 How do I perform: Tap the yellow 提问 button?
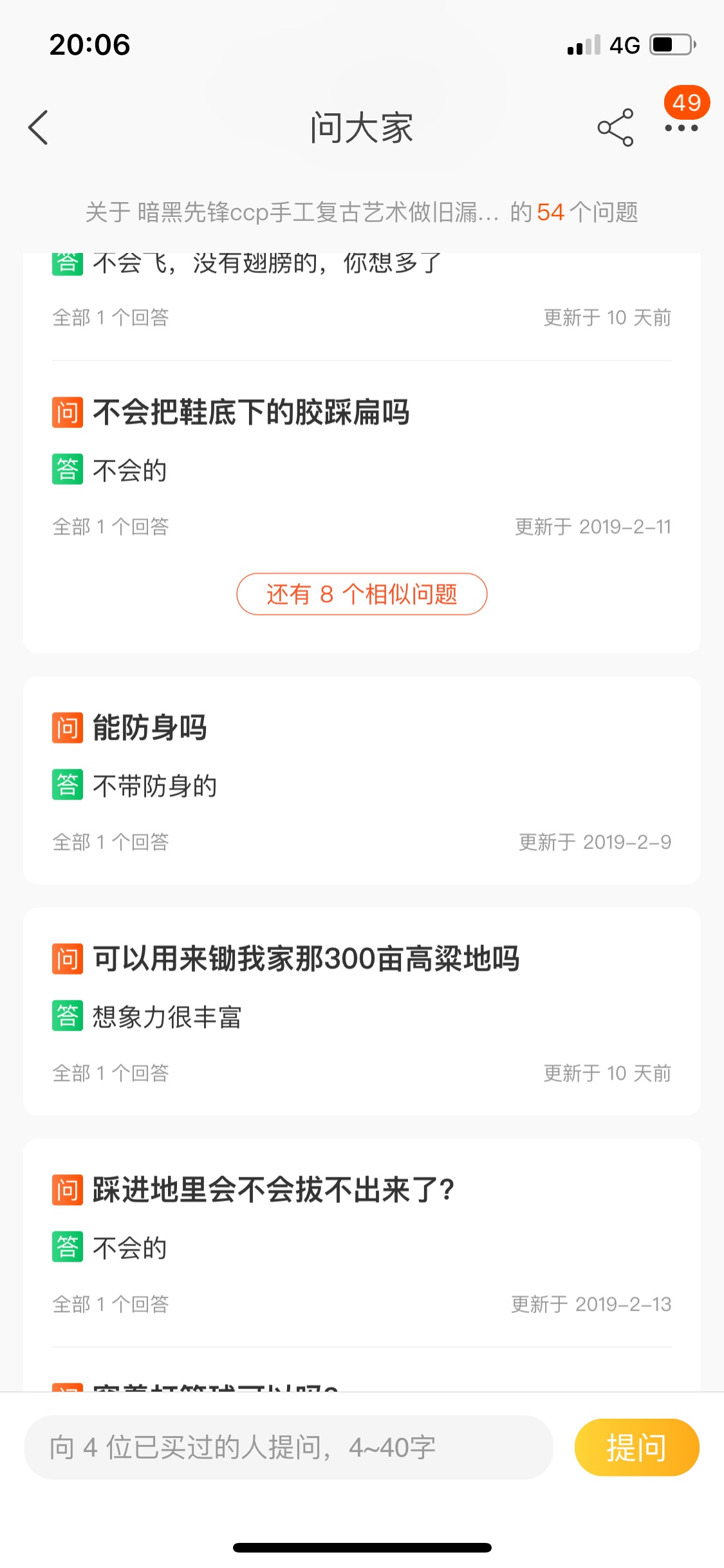pos(636,1447)
